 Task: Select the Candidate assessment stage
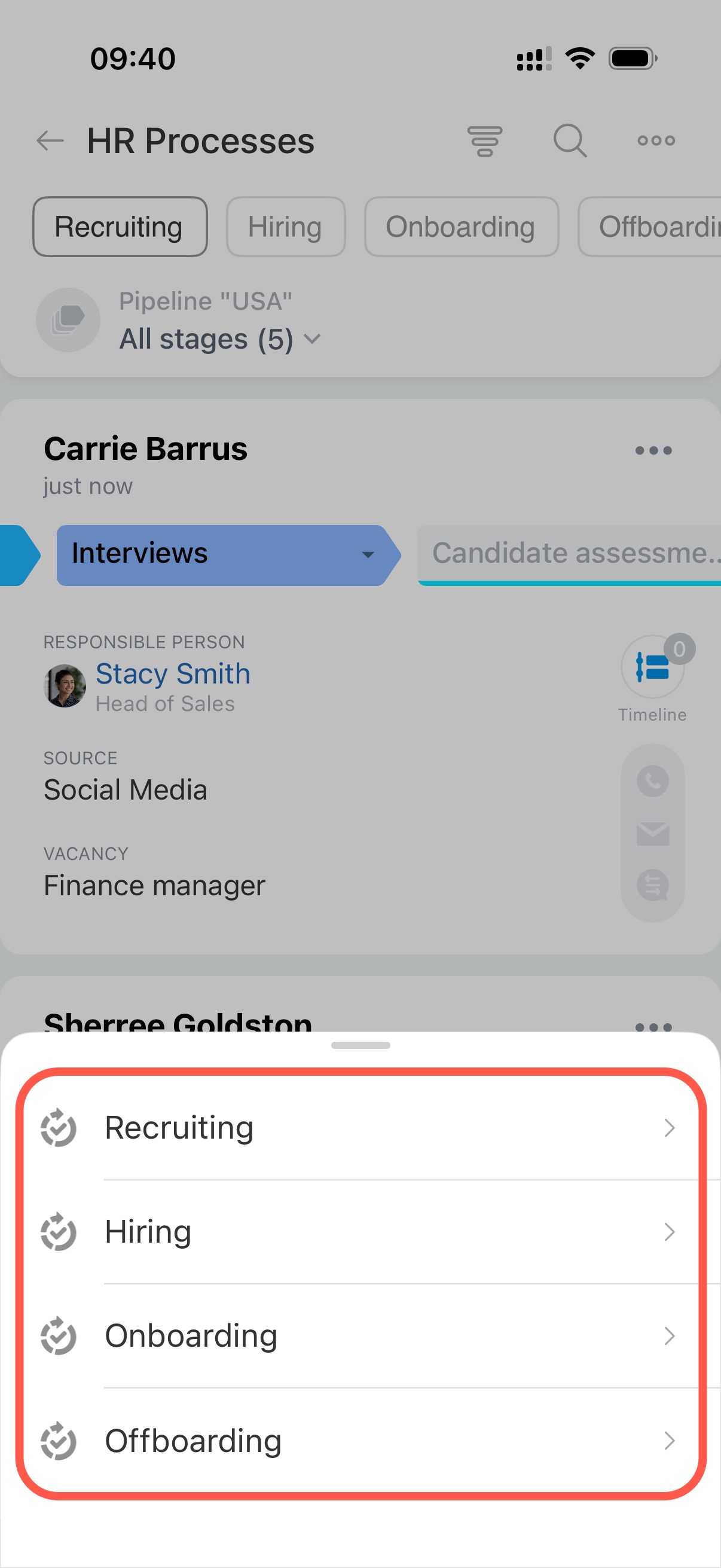(569, 554)
